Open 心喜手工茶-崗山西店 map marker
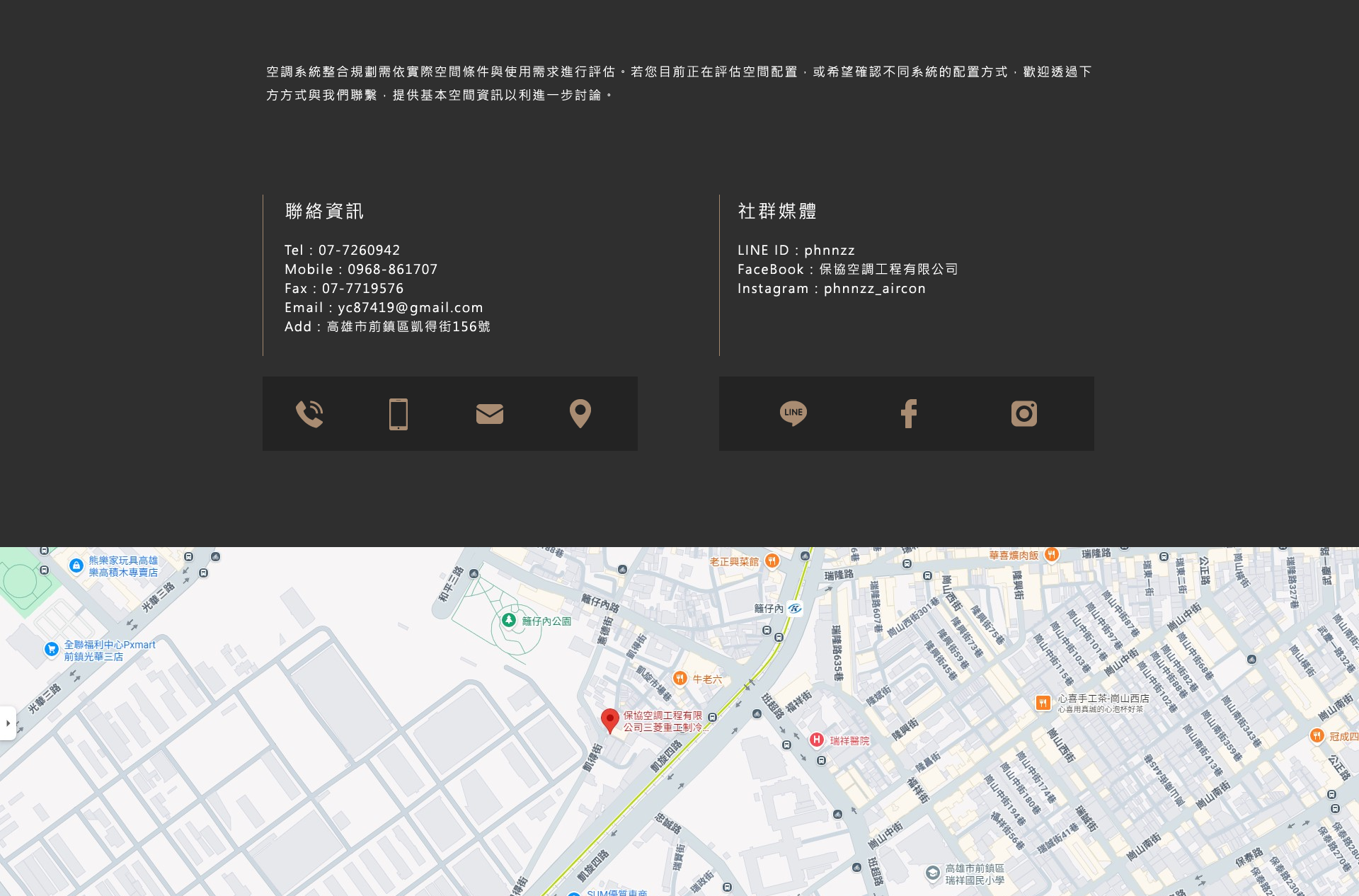The width and height of the screenshot is (1359, 896). [x=1043, y=703]
